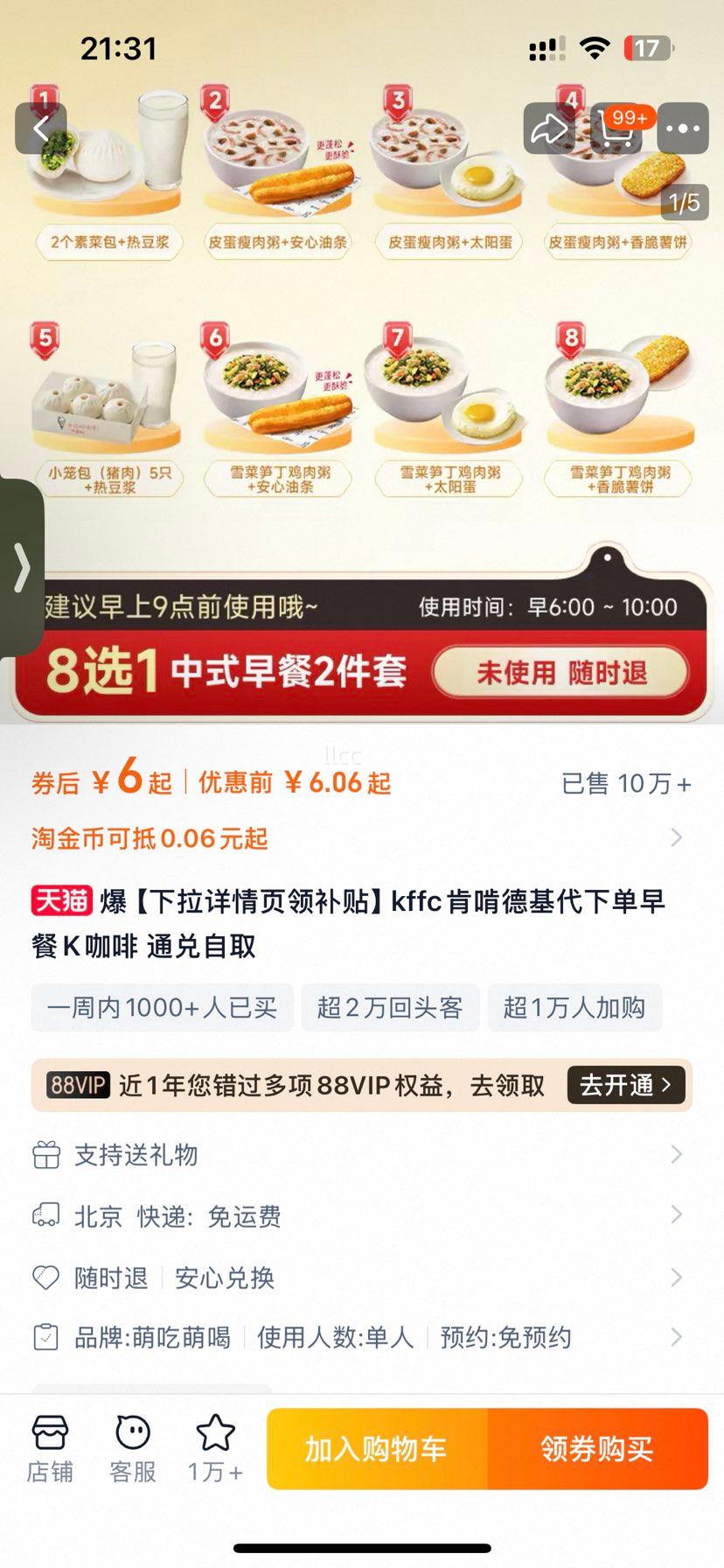Tap the heart icon beside 随时退
The width and height of the screenshot is (724, 1568).
pos(48,1277)
